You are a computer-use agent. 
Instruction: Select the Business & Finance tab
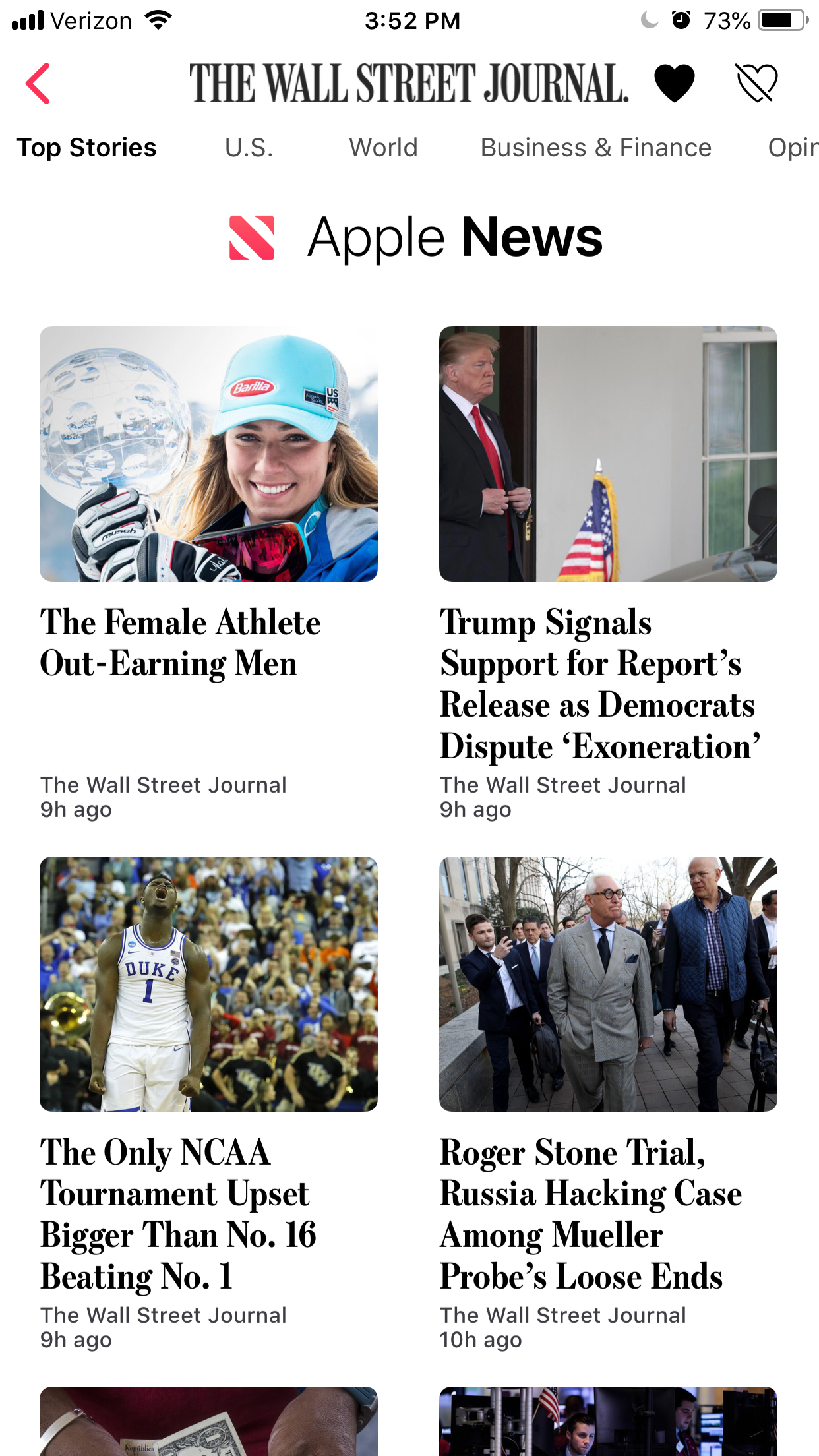coord(595,148)
